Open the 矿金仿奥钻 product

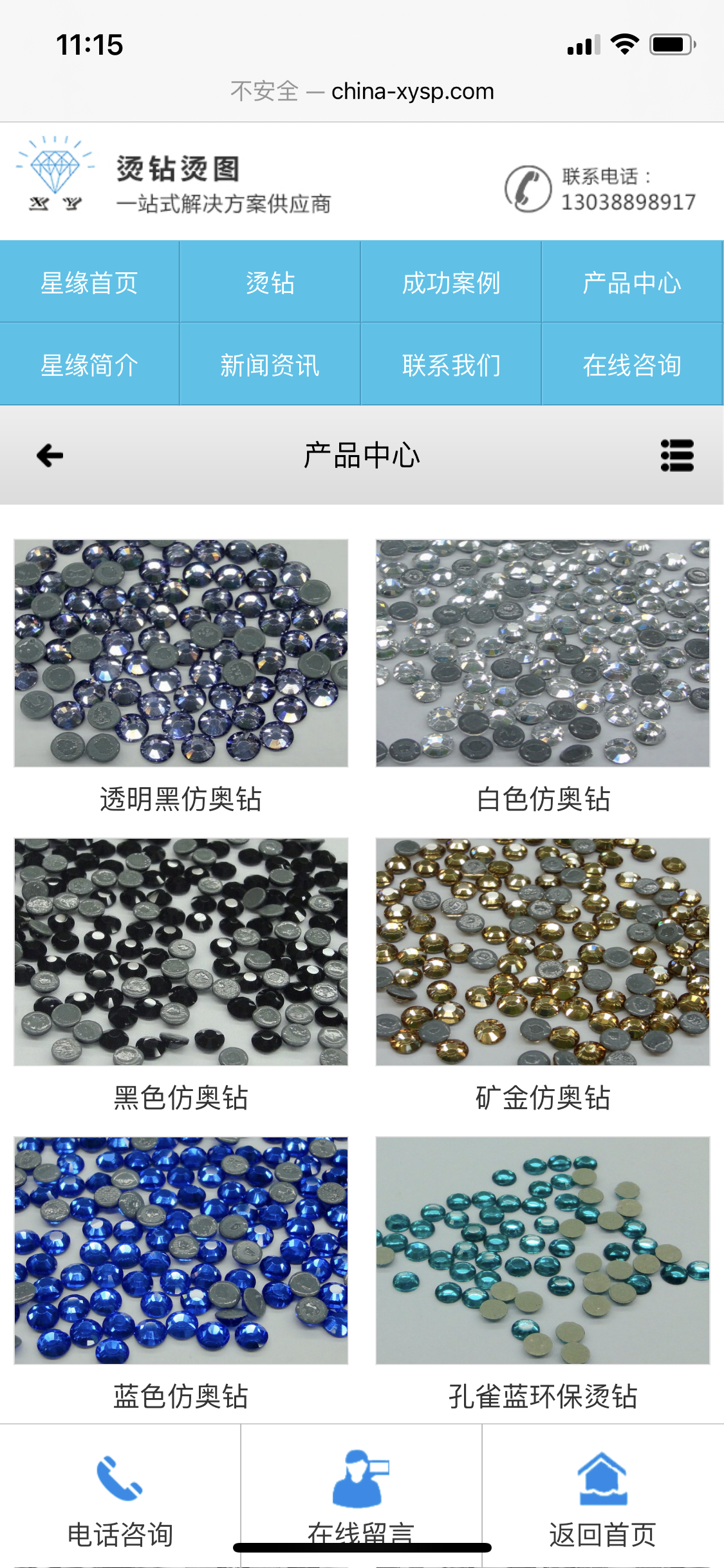[x=543, y=952]
